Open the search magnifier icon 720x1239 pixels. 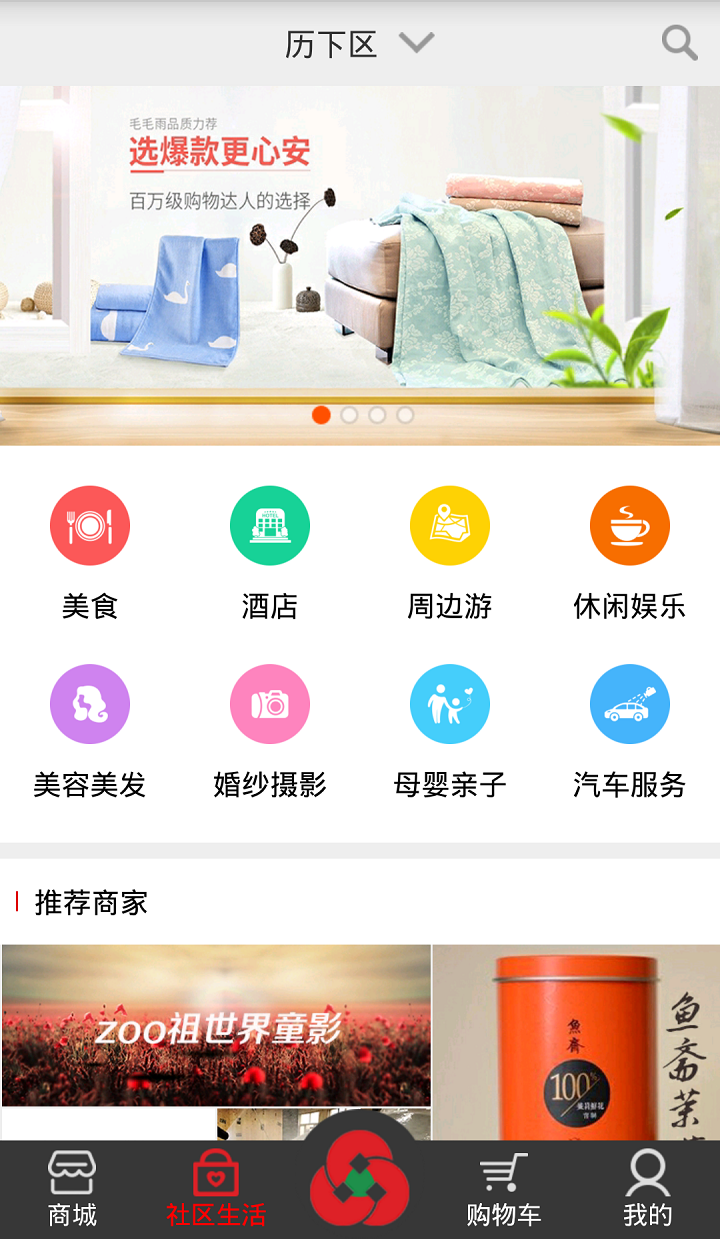coord(679,43)
